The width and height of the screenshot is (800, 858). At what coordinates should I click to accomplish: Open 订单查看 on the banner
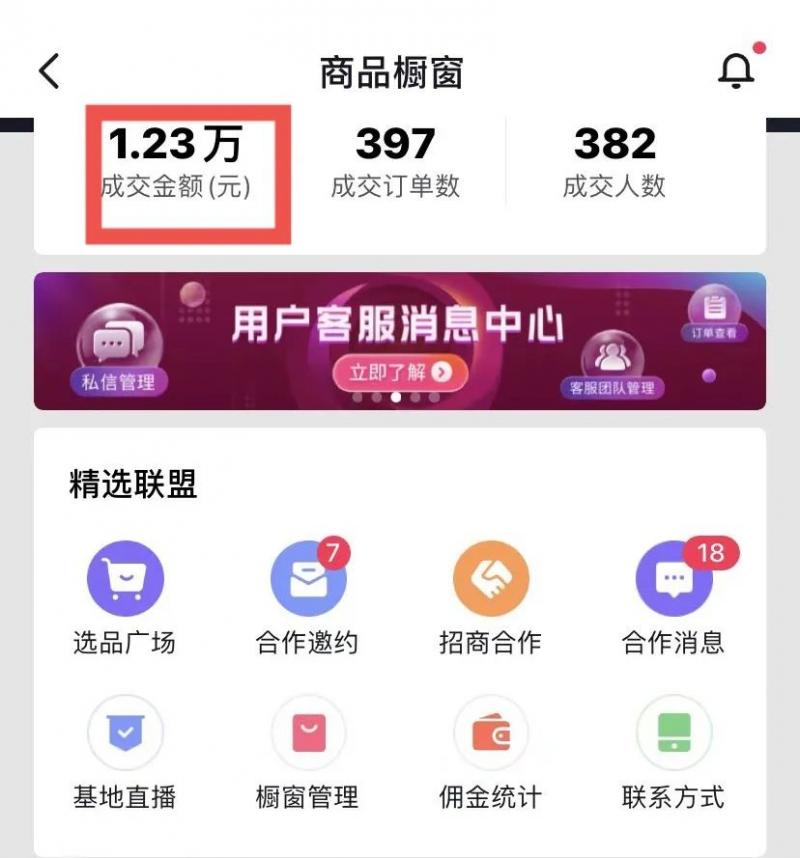coord(714,313)
